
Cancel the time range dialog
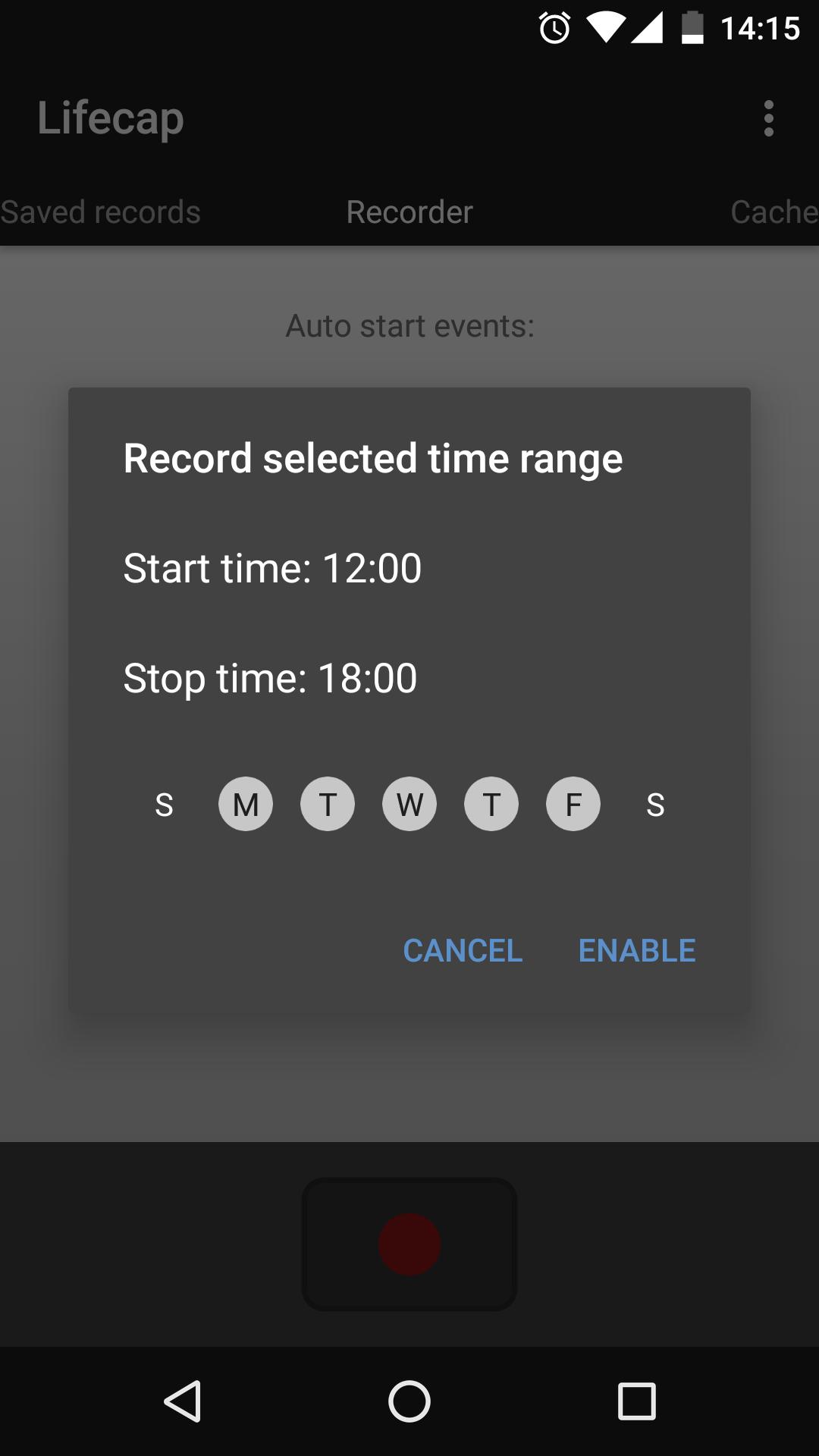tap(463, 950)
